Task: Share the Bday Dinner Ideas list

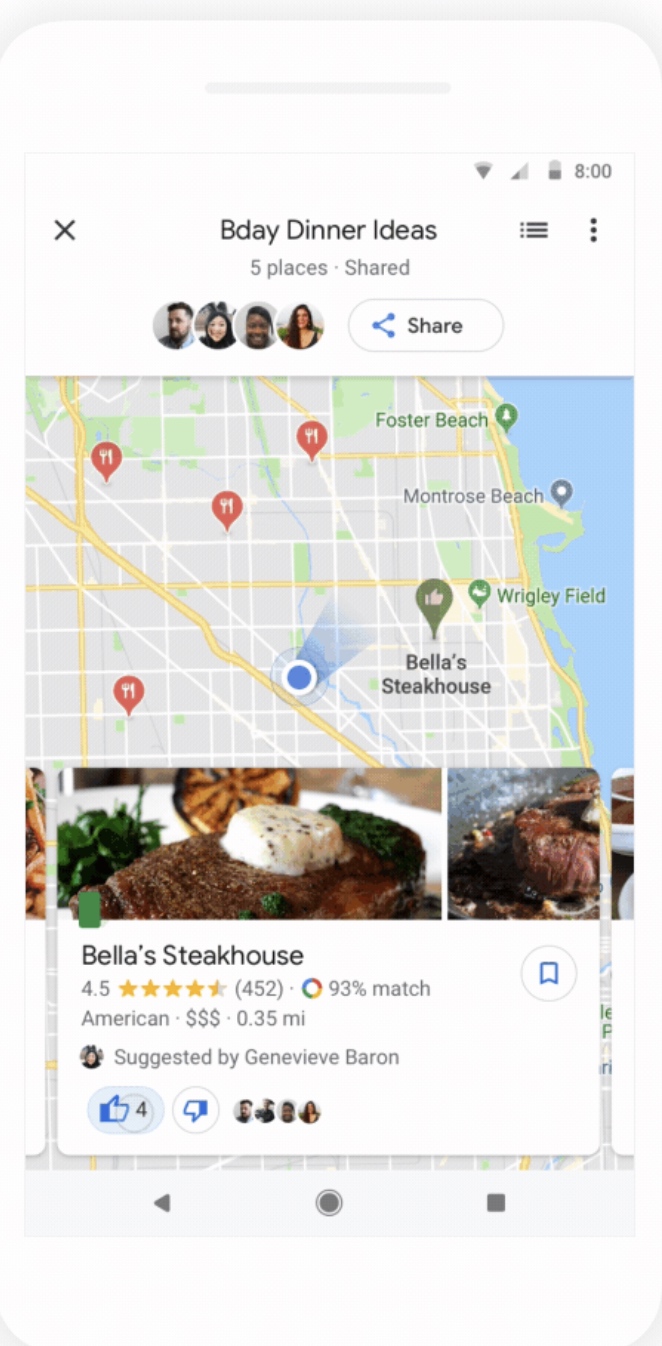Action: pyautogui.click(x=425, y=326)
